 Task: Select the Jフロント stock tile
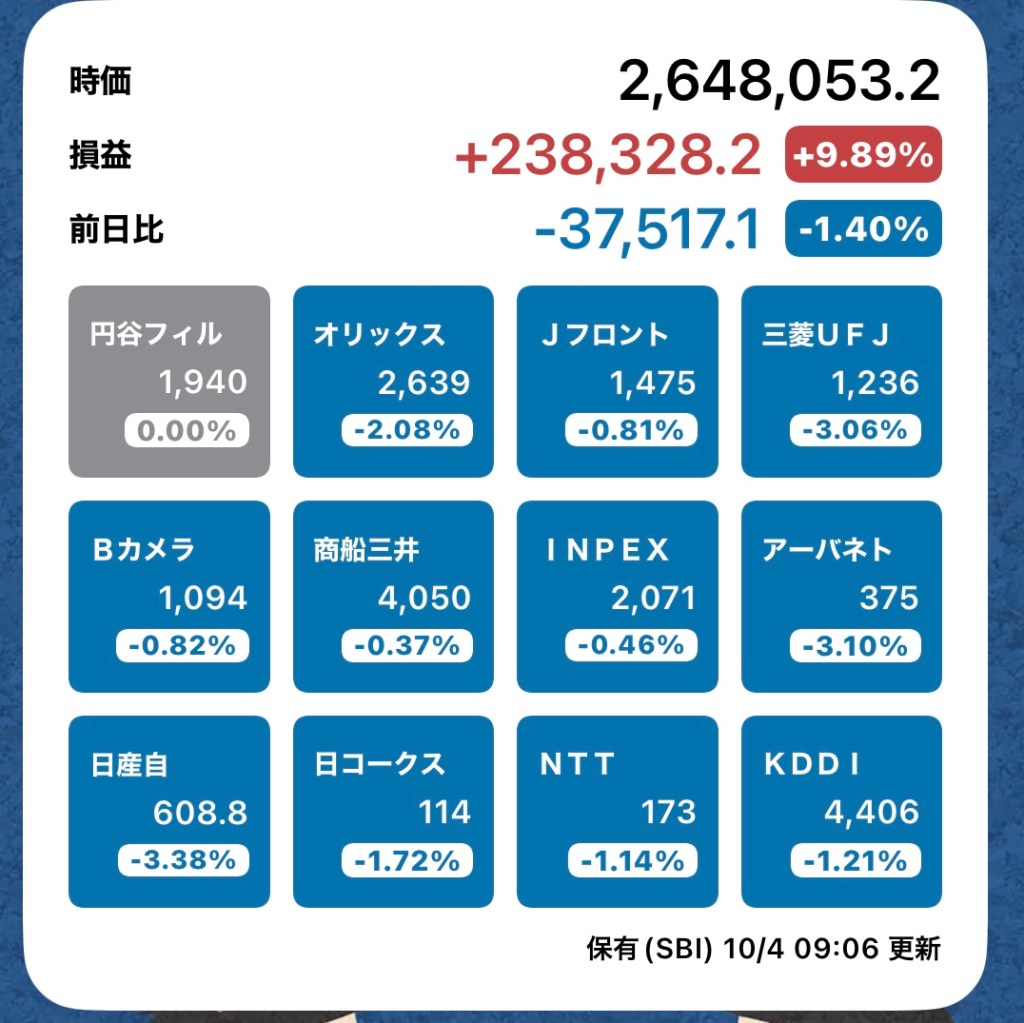[x=617, y=382]
